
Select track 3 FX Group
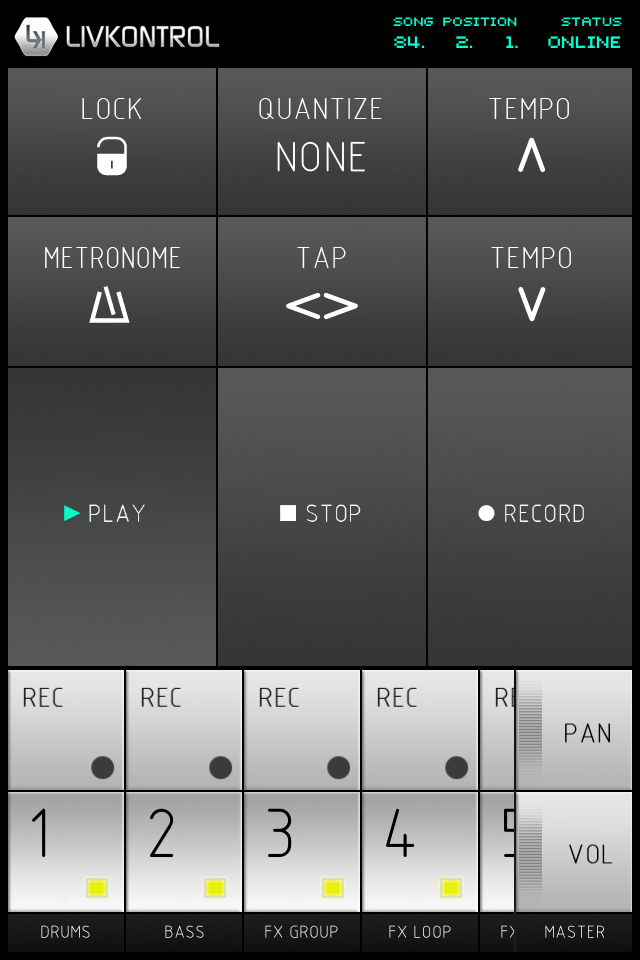[x=302, y=851]
